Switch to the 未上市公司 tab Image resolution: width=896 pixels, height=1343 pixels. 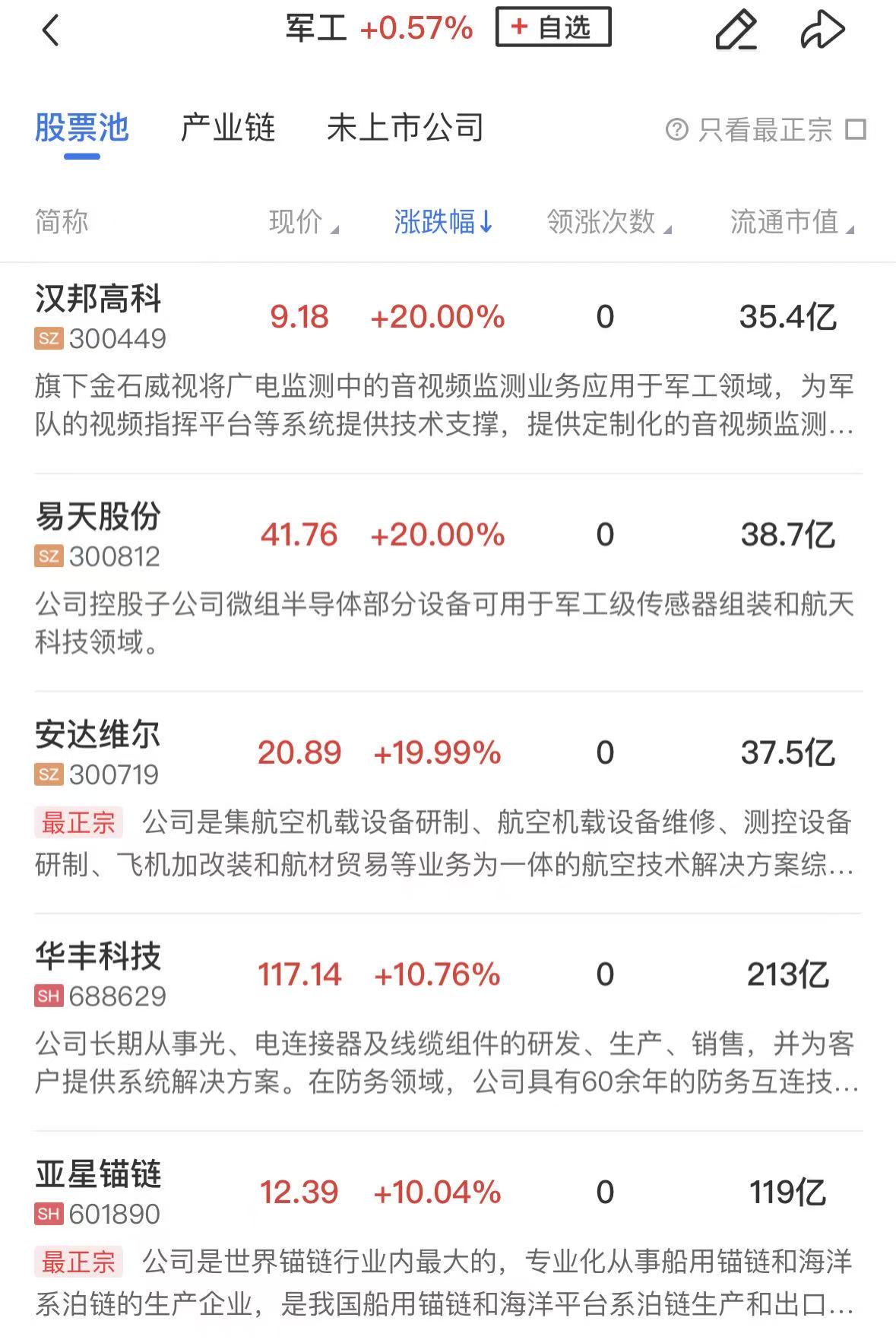(405, 128)
